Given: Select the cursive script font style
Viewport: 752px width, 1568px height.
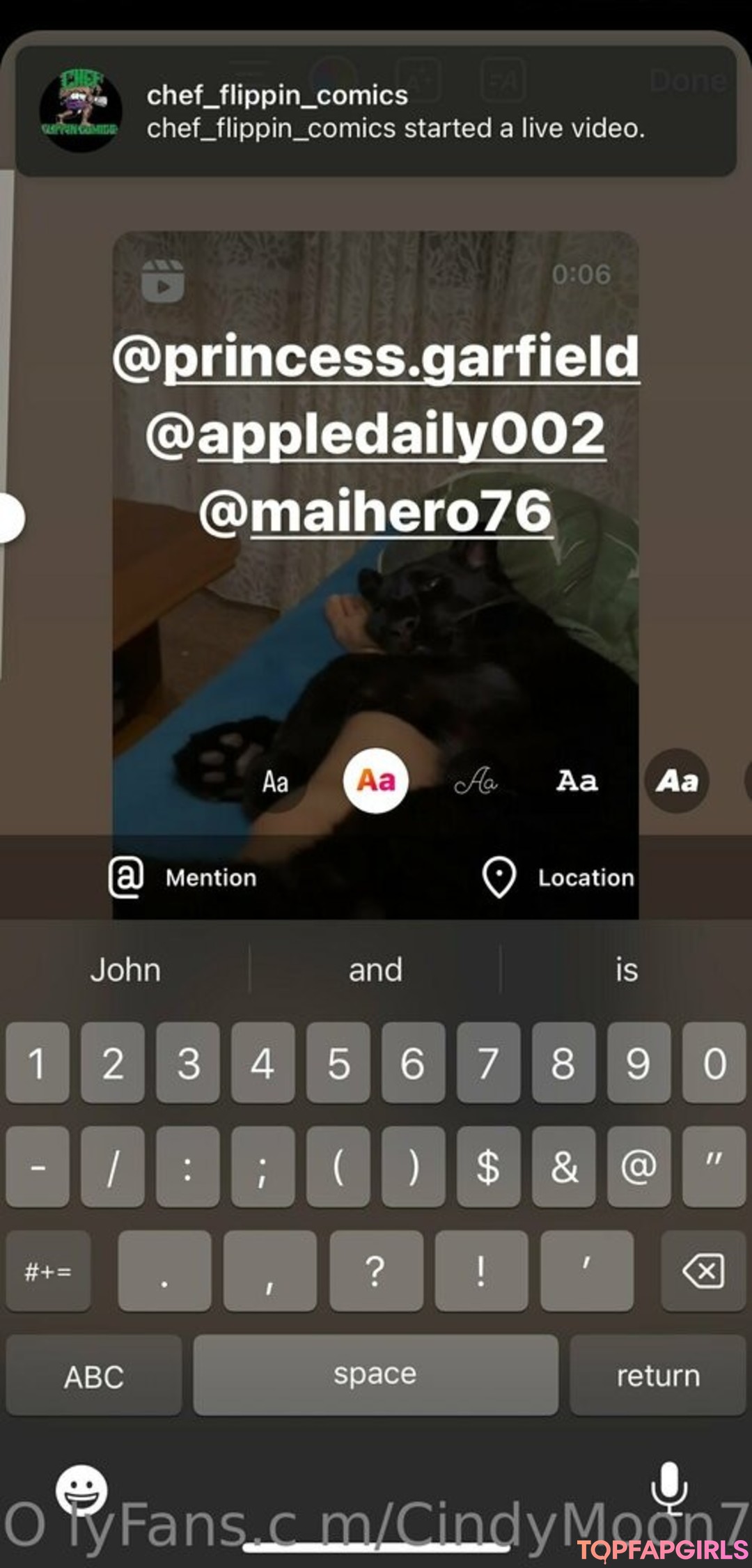Looking at the screenshot, I should pos(476,782).
